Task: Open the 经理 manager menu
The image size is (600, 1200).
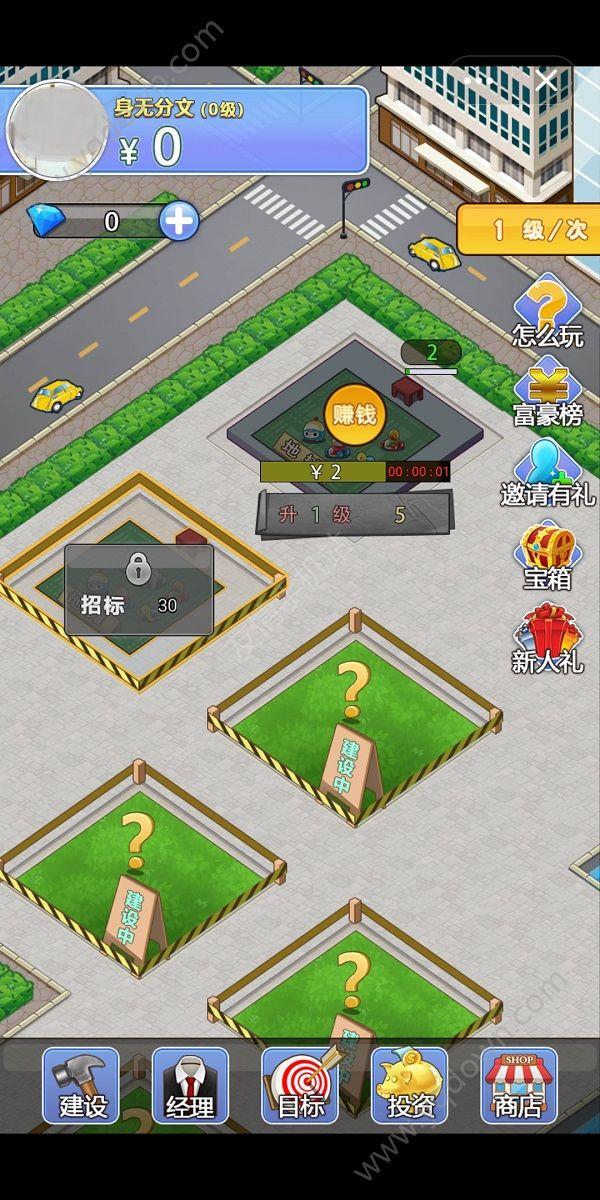Action: (x=190, y=1085)
